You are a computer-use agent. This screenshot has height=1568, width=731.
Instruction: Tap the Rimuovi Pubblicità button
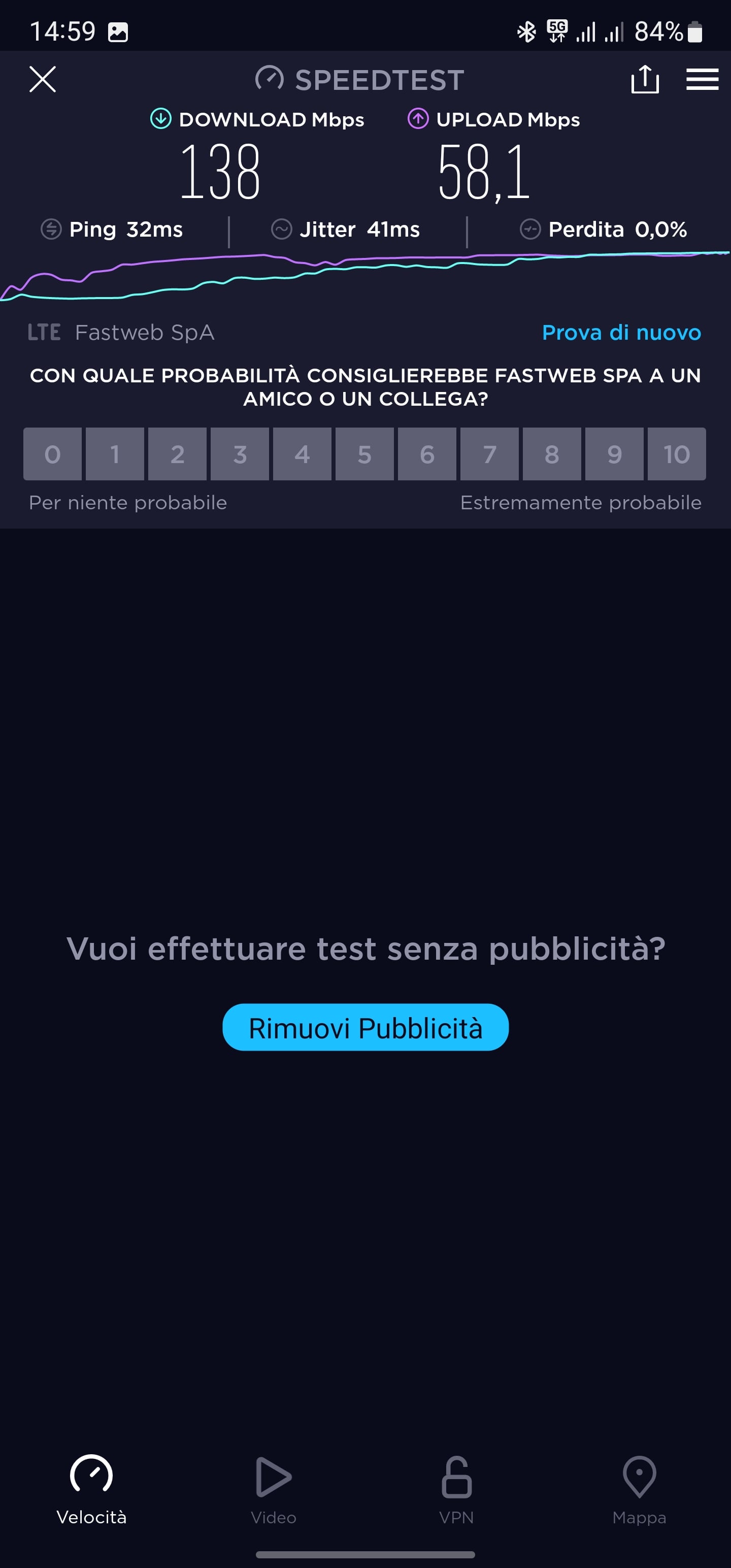(x=365, y=1028)
